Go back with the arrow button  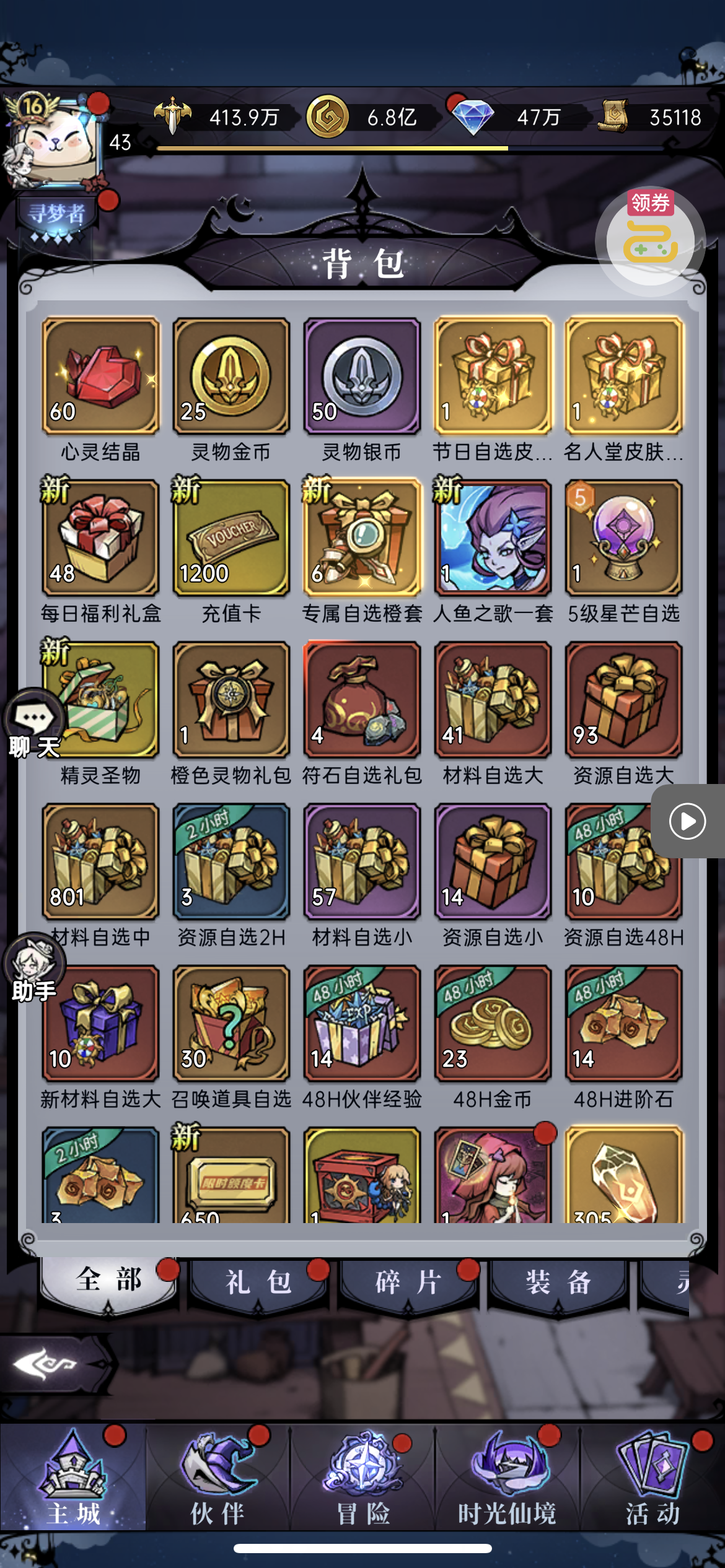pyautogui.click(x=46, y=1363)
